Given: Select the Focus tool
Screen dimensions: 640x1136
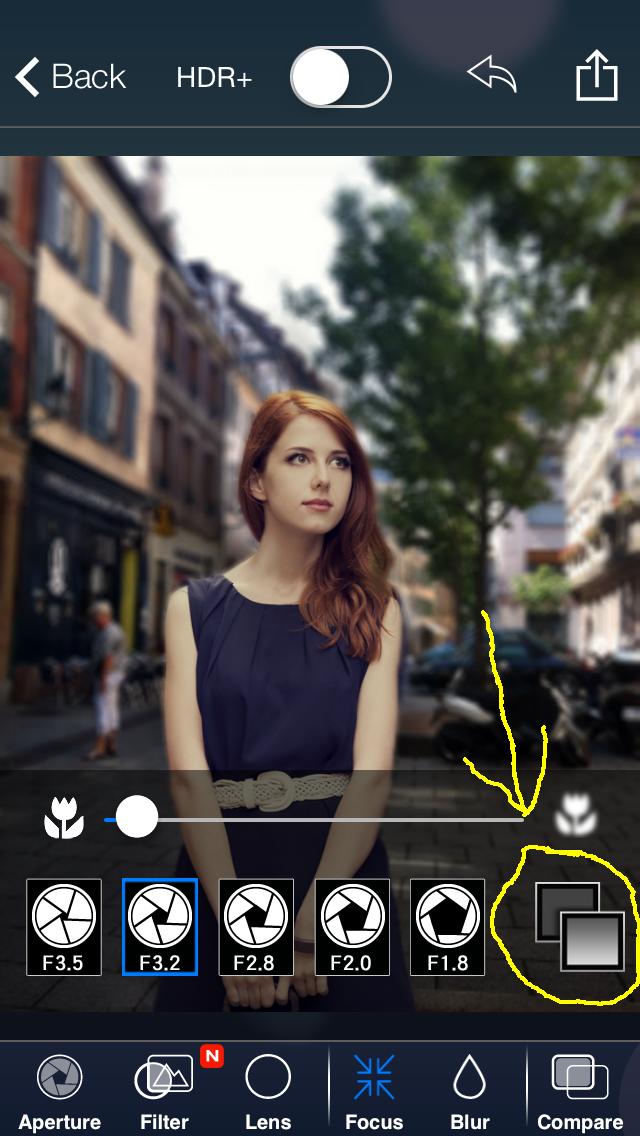Looking at the screenshot, I should point(374,1092).
